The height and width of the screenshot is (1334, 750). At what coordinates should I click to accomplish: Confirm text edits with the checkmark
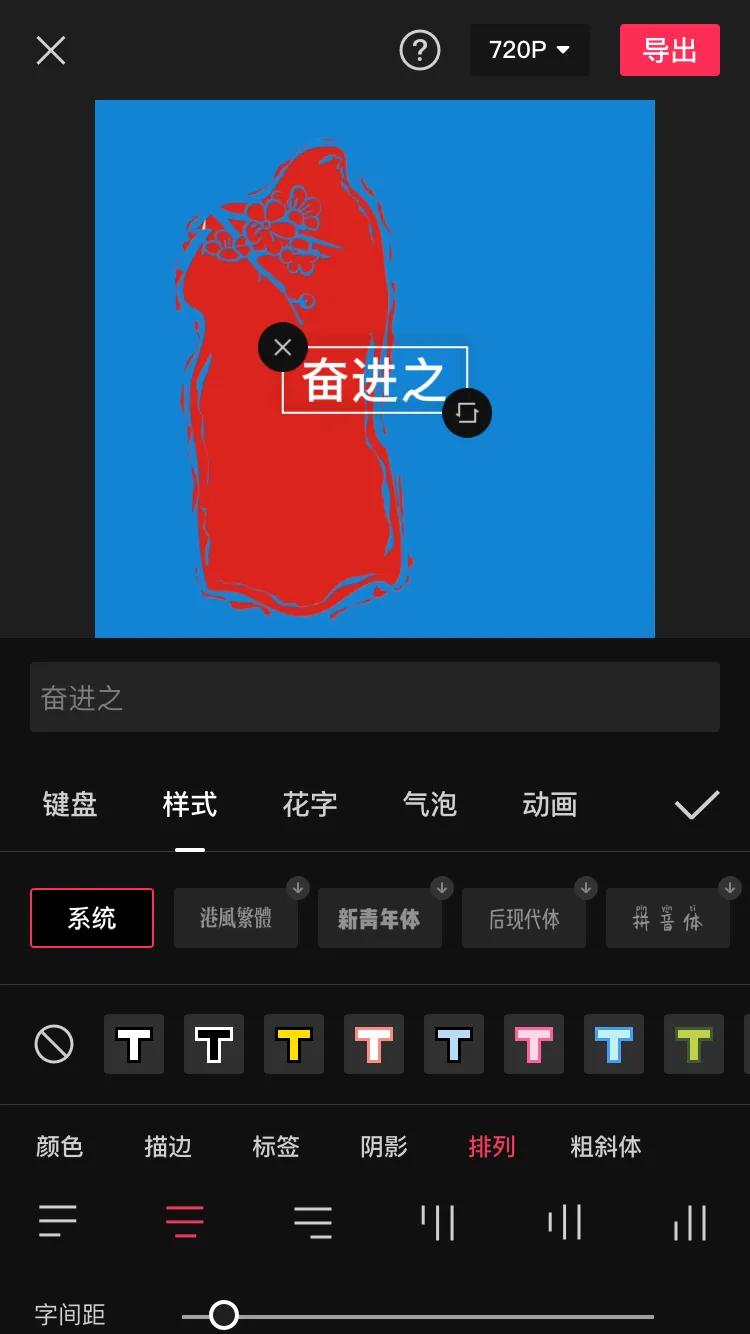pos(697,804)
